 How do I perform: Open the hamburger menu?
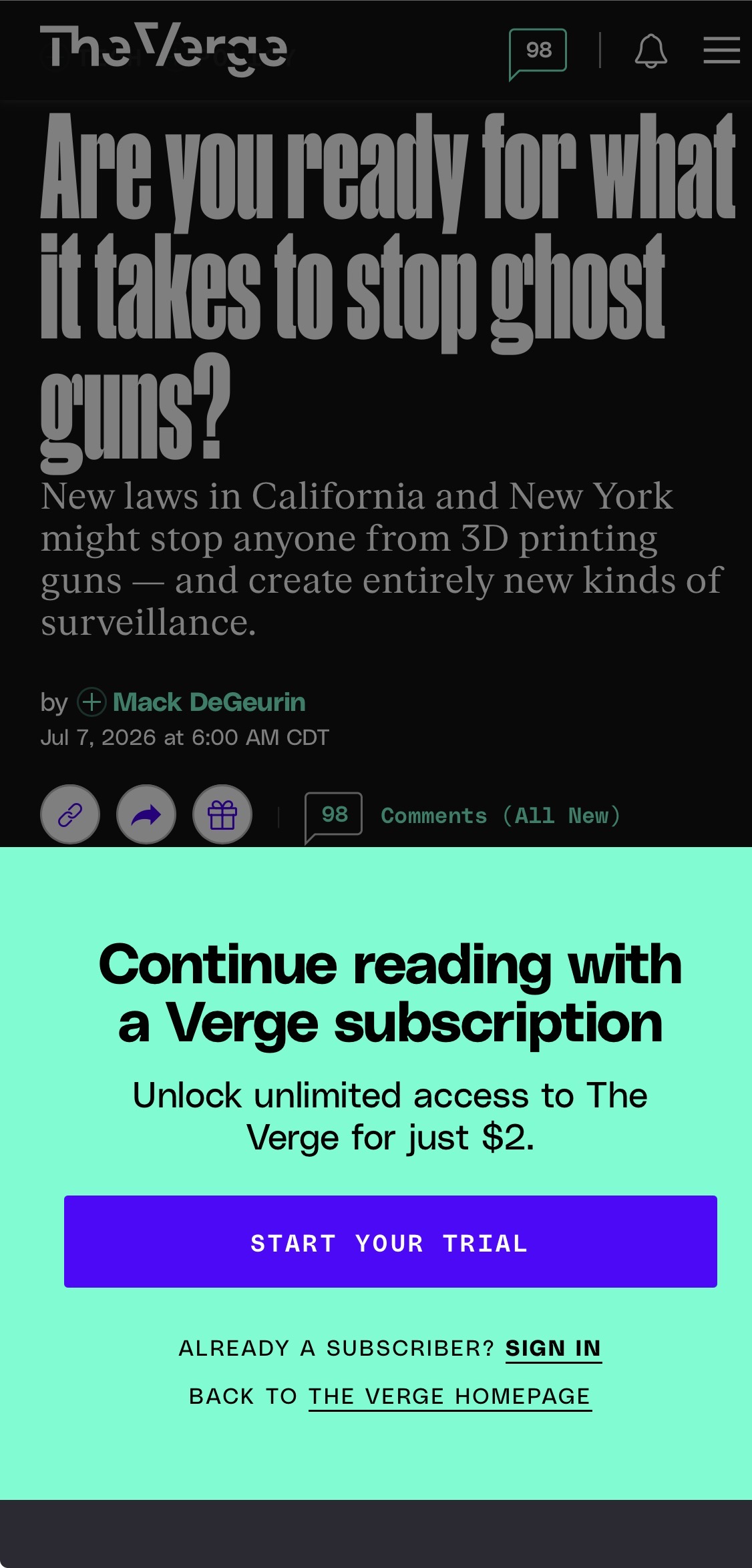tap(721, 51)
